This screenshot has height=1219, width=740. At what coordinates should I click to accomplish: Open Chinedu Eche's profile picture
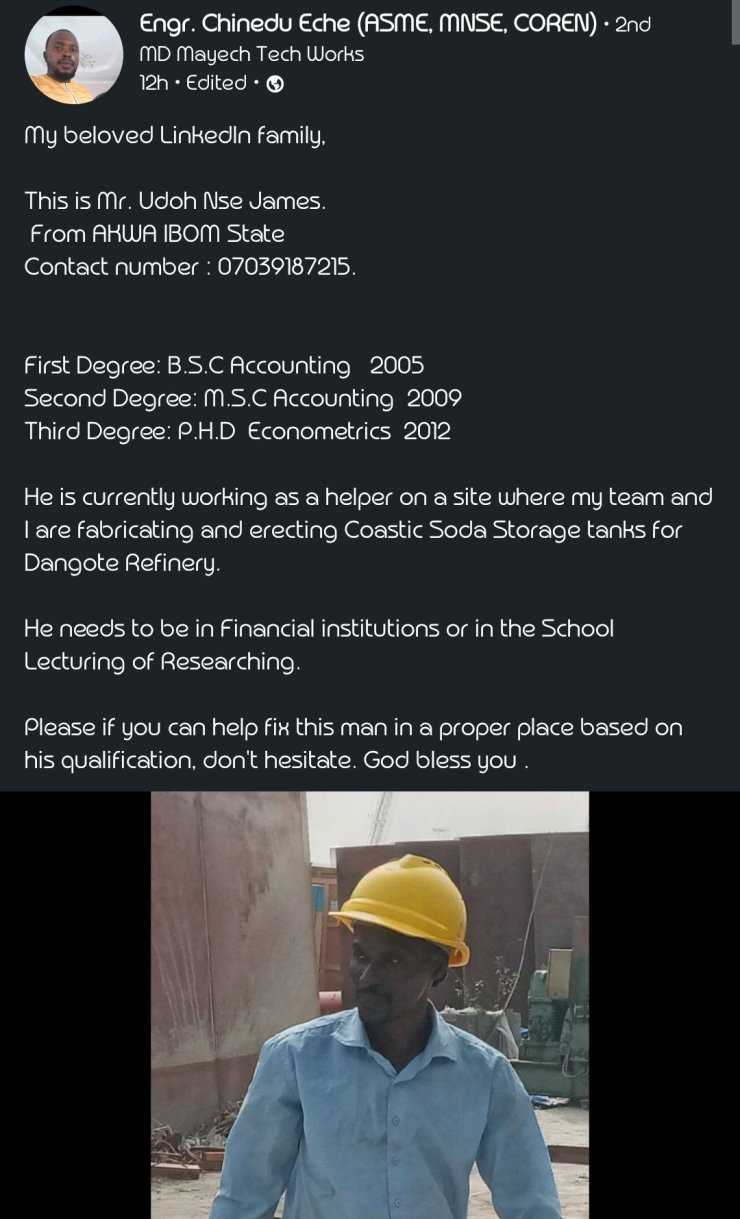(x=73, y=57)
